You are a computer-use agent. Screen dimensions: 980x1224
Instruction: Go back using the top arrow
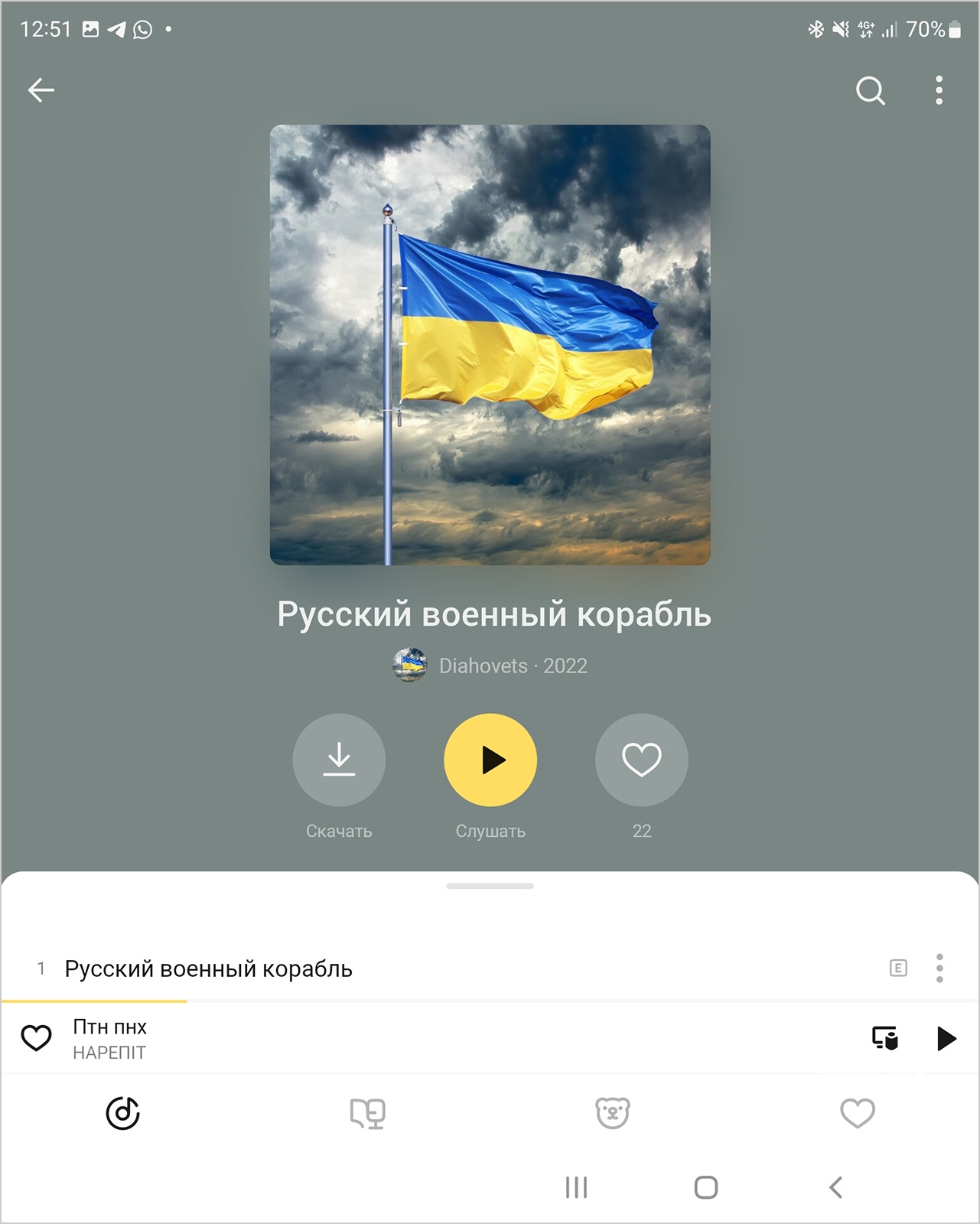41,90
